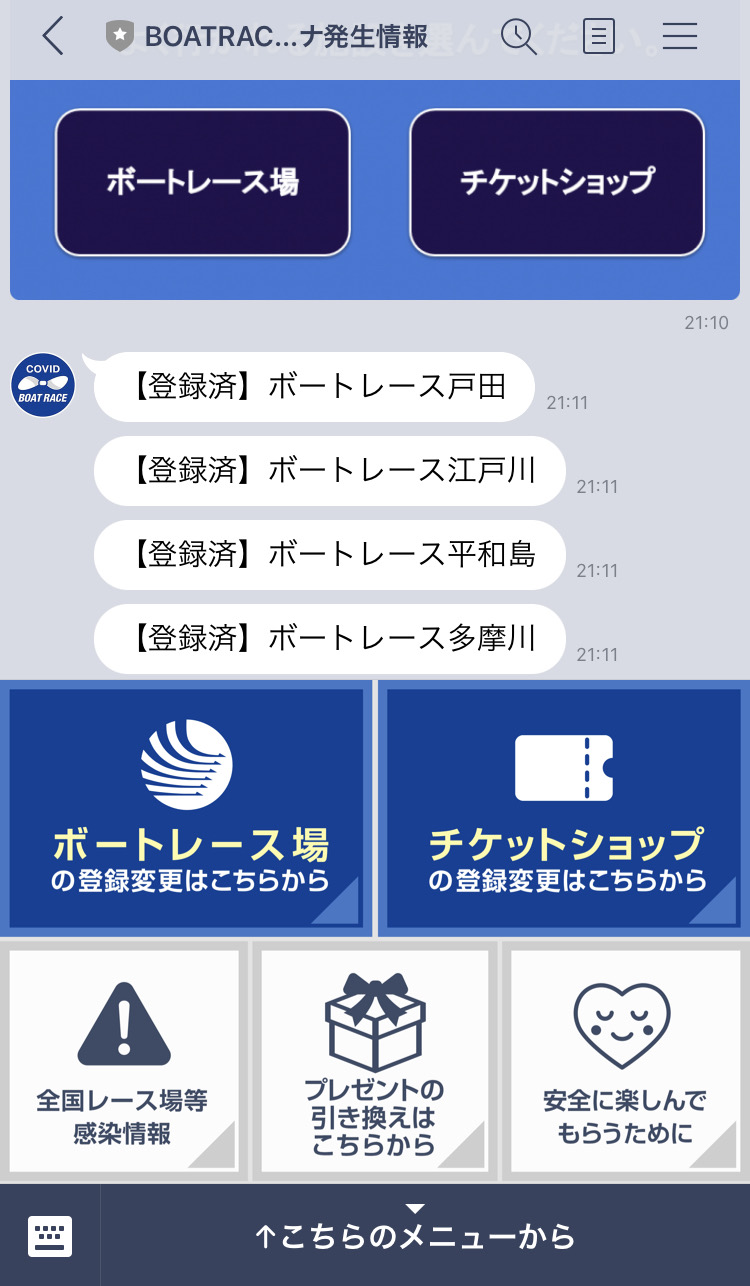The width and height of the screenshot is (750, 1286).
Task: Open the hamburger menu
Action: [x=680, y=36]
